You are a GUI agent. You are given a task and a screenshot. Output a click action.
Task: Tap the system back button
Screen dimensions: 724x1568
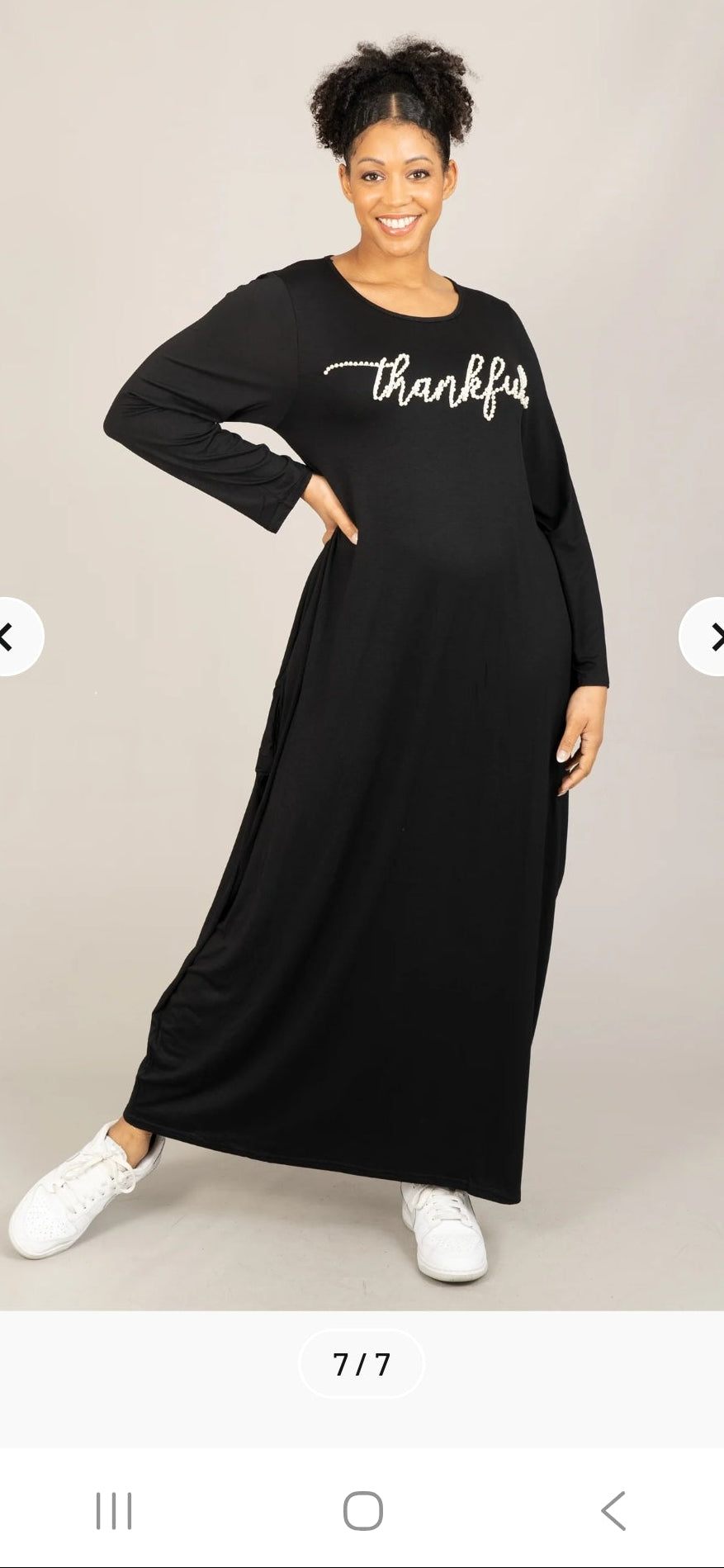(612, 1510)
